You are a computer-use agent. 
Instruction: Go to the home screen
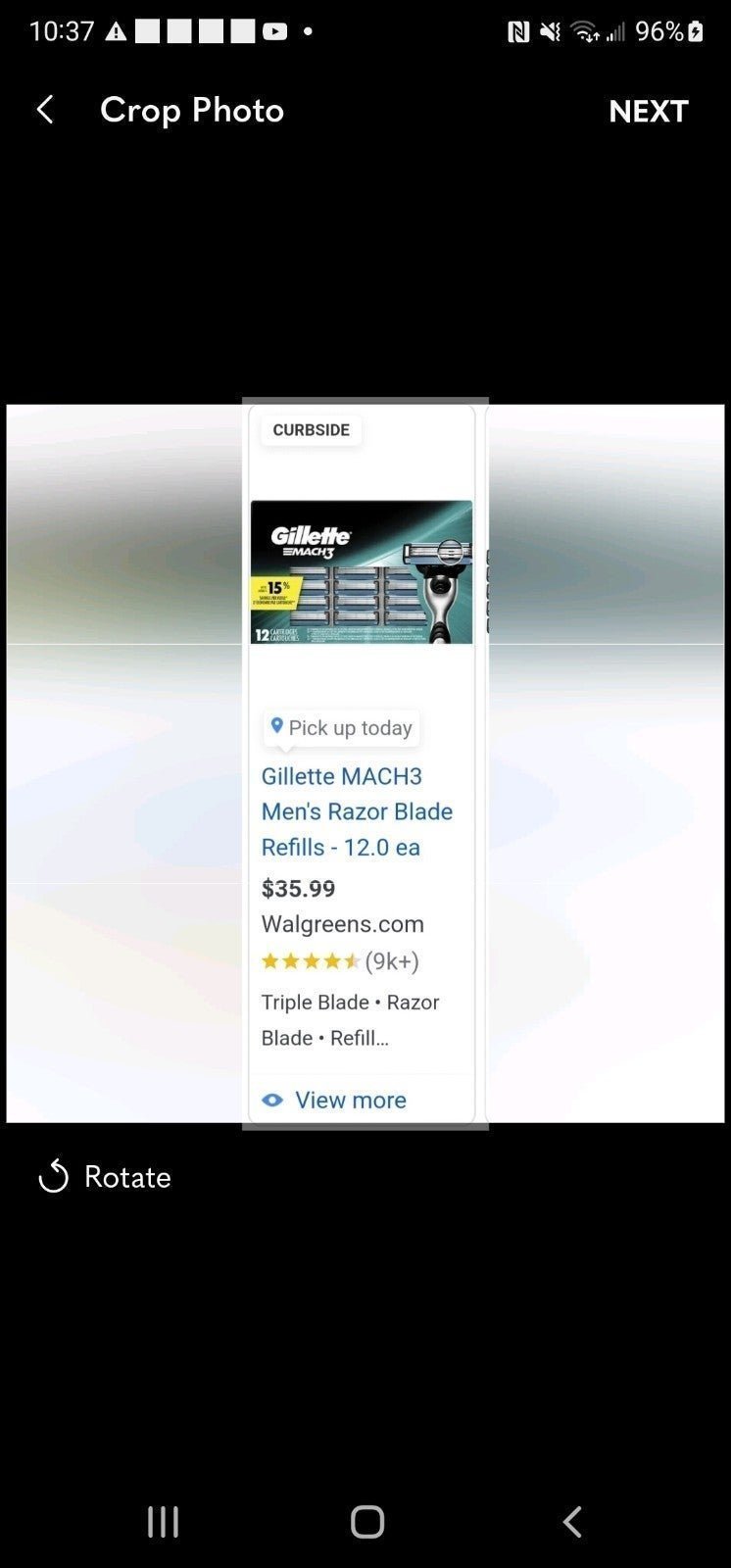pyautogui.click(x=367, y=1521)
